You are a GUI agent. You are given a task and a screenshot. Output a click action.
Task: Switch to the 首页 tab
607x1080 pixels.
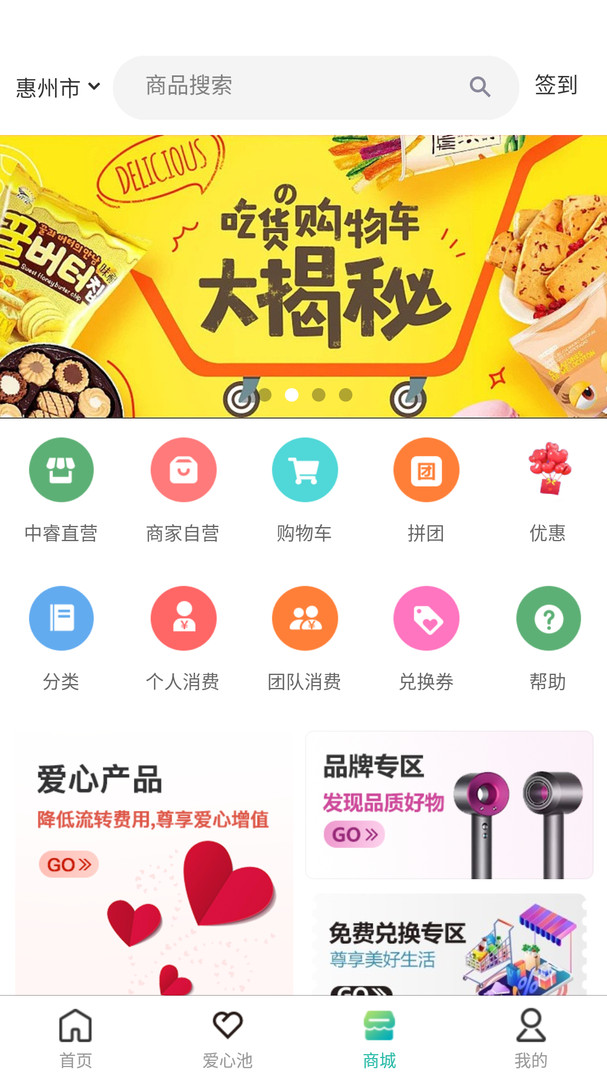pyautogui.click(x=76, y=1038)
